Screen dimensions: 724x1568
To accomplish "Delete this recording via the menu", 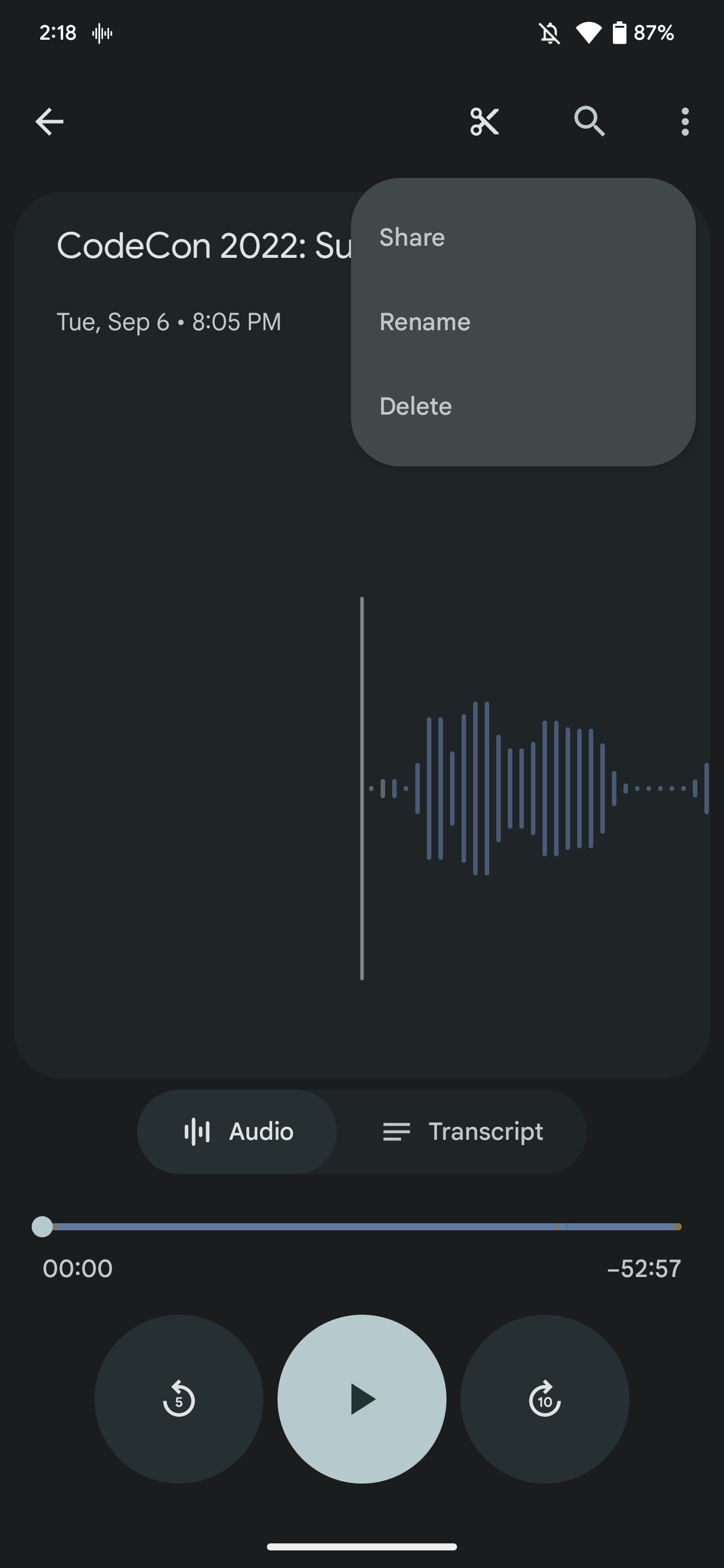I will 416,407.
